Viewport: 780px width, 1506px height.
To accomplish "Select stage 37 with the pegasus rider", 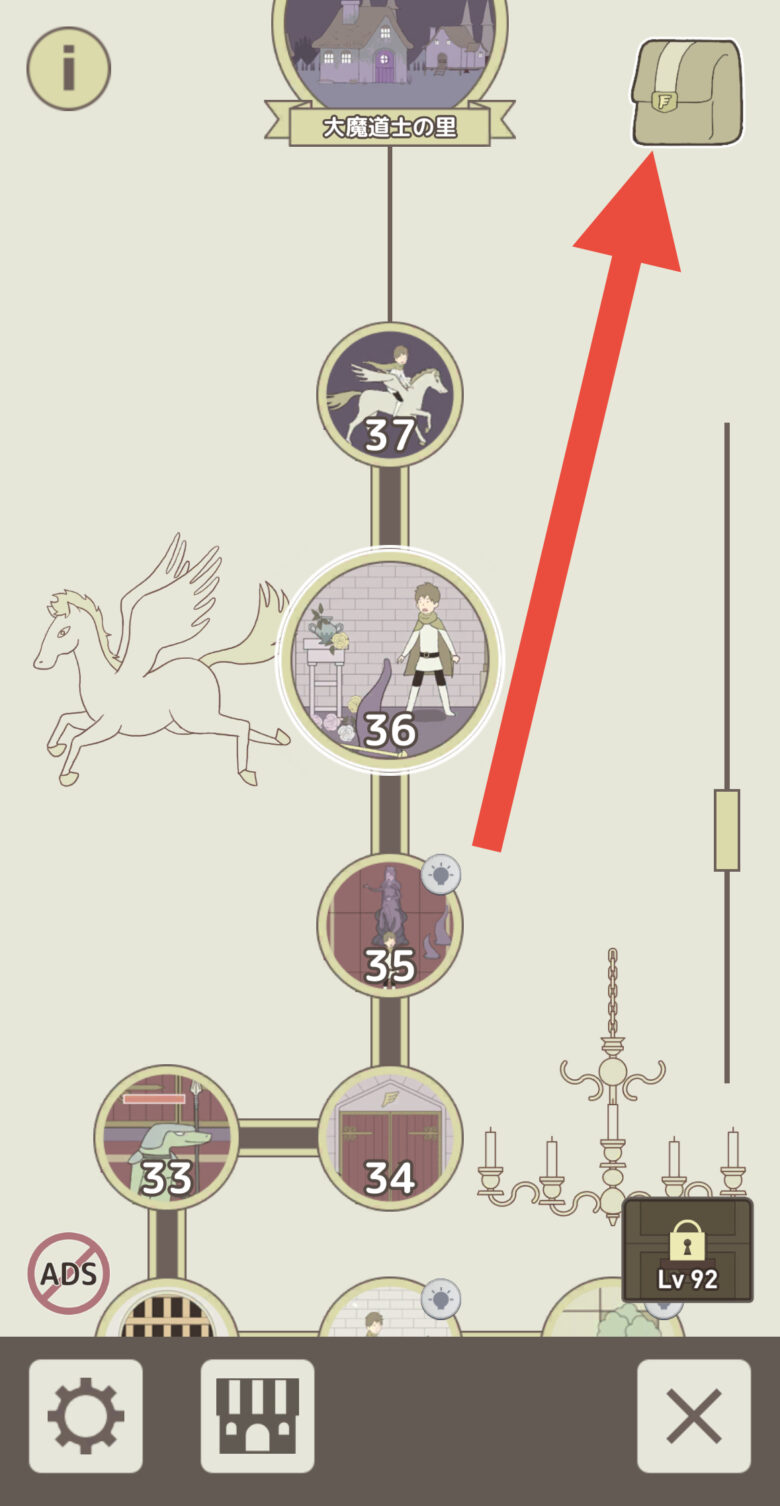I will pyautogui.click(x=390, y=395).
